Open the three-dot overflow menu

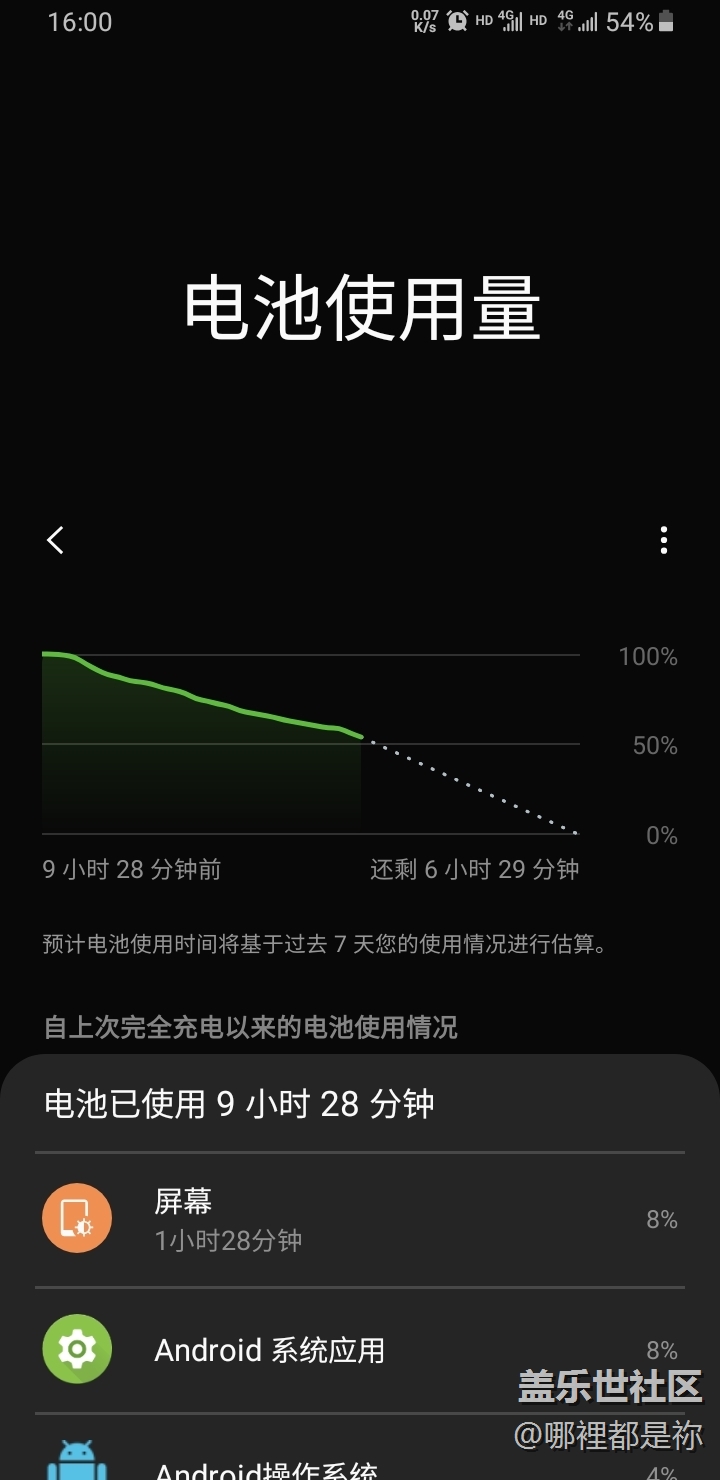pyautogui.click(x=663, y=541)
